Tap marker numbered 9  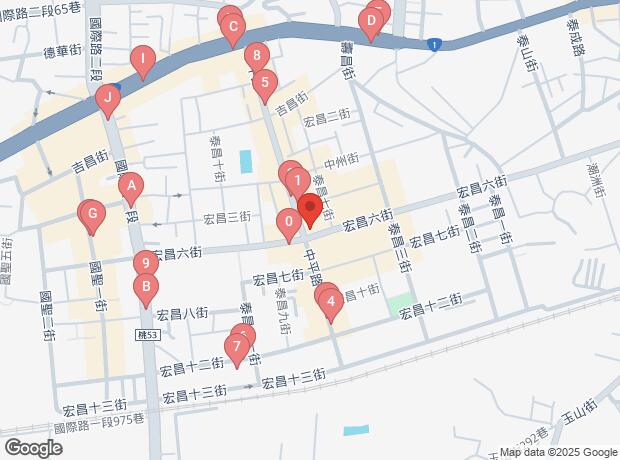pos(146,264)
